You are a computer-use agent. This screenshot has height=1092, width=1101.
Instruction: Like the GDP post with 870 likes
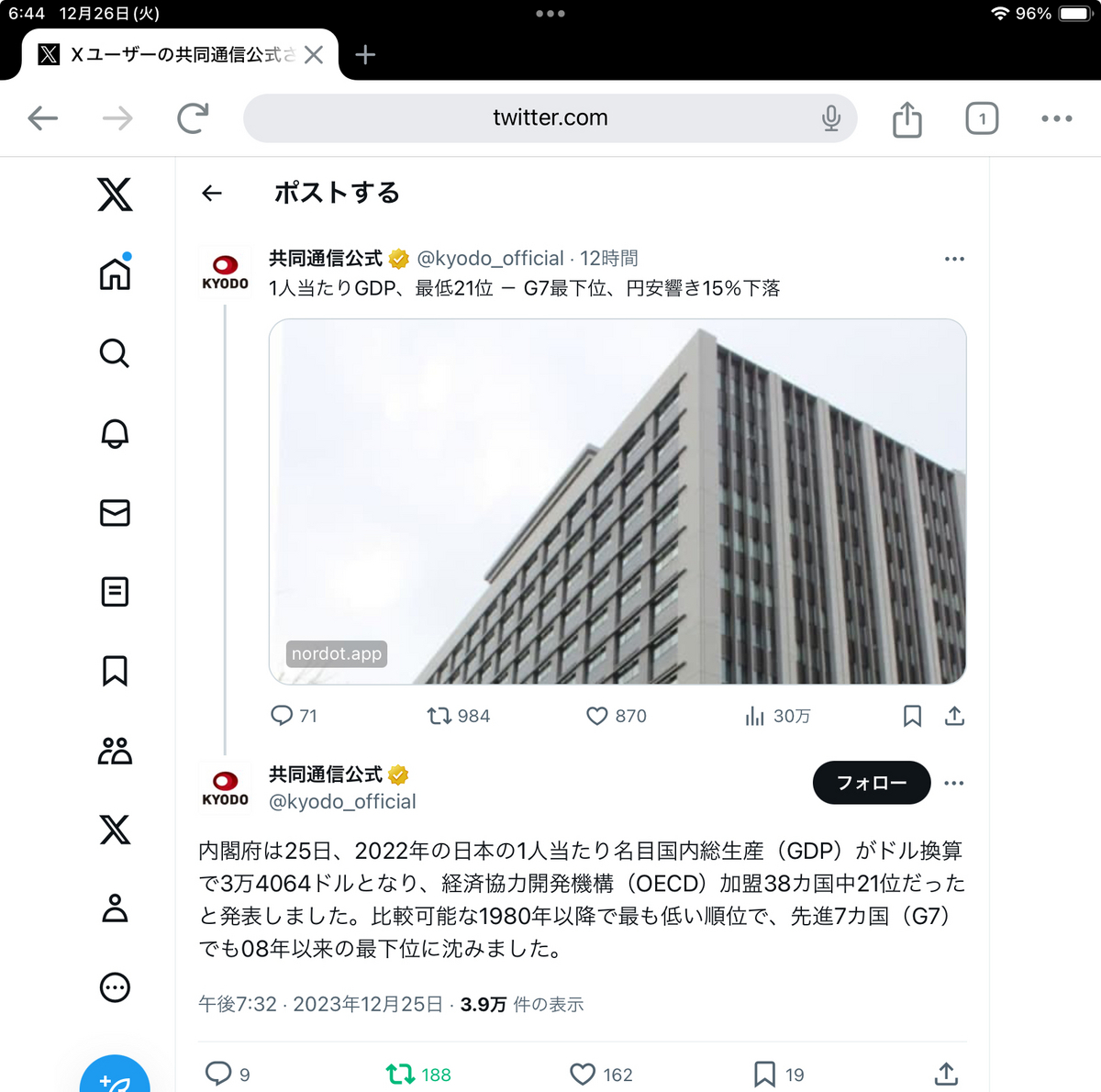coord(597,716)
